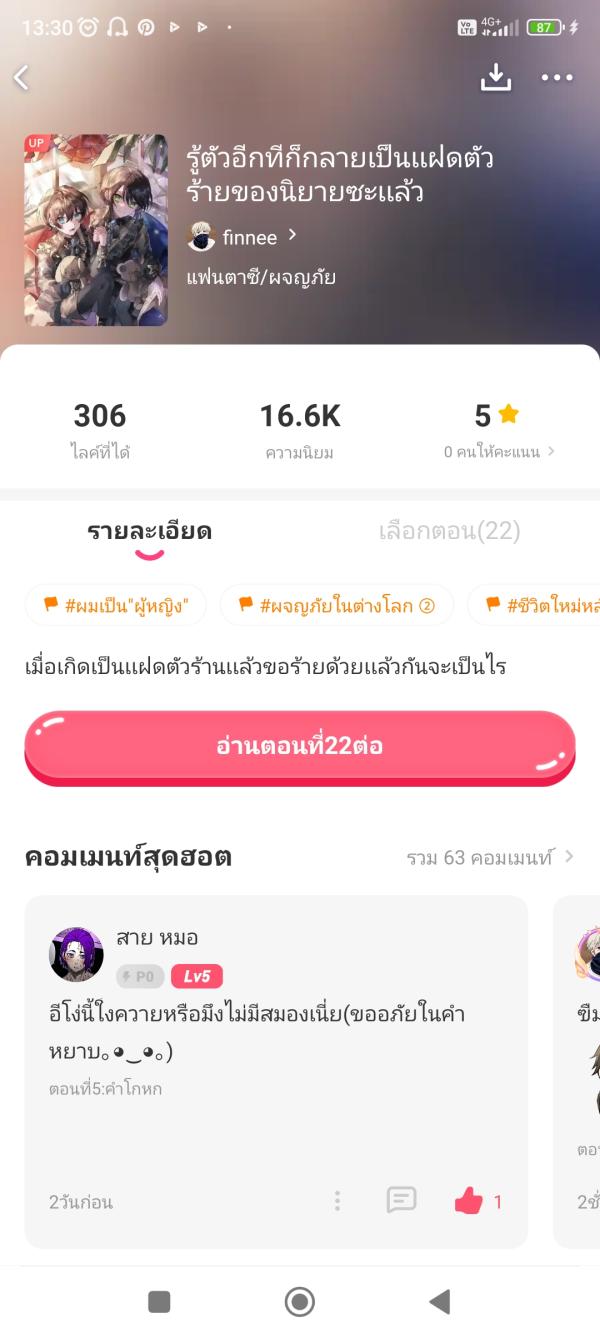Image resolution: width=600 pixels, height=1338 pixels.
Task: Open the #ผมเป็น"ผู้หญิง" tag chip
Action: (116, 605)
